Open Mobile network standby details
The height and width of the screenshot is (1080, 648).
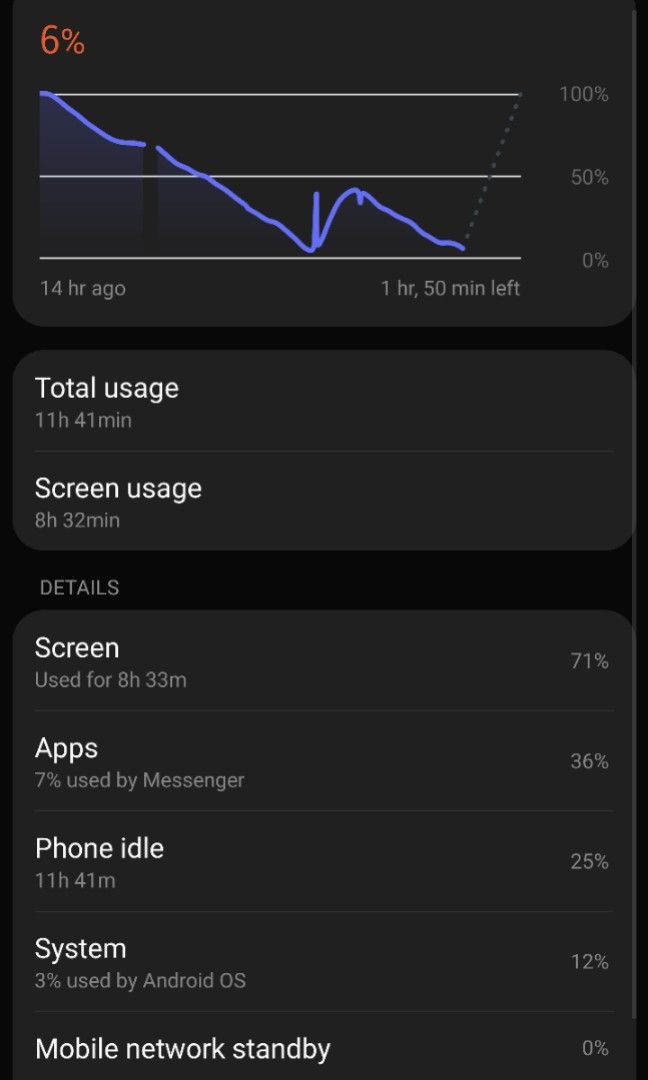click(x=324, y=1047)
